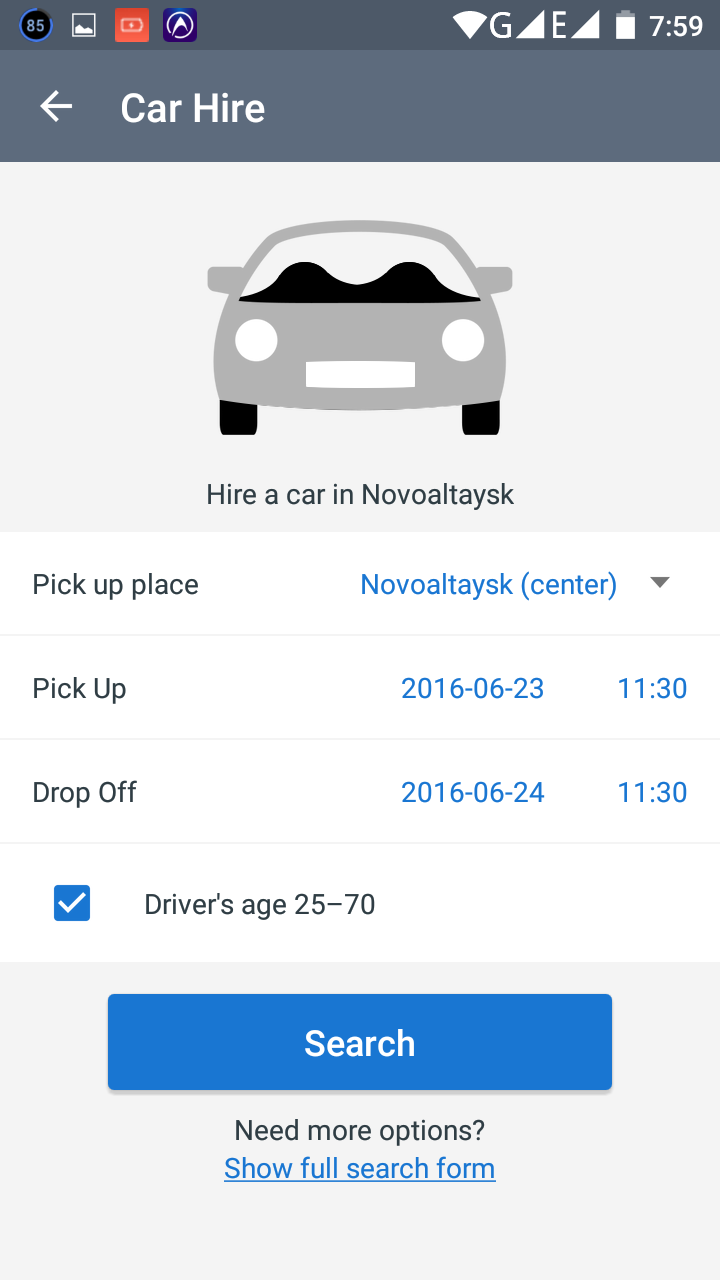
Task: Tap the Search button
Action: [x=360, y=1042]
